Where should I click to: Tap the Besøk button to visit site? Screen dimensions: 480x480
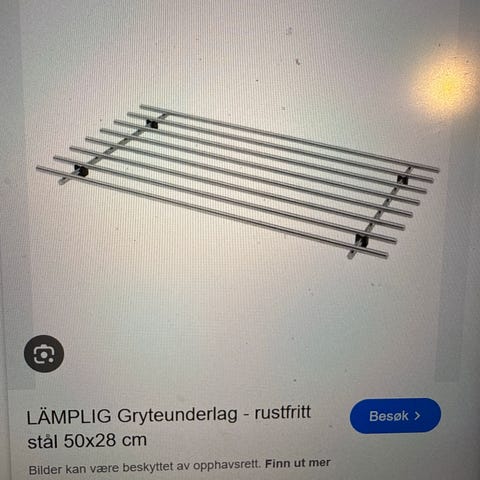[395, 416]
